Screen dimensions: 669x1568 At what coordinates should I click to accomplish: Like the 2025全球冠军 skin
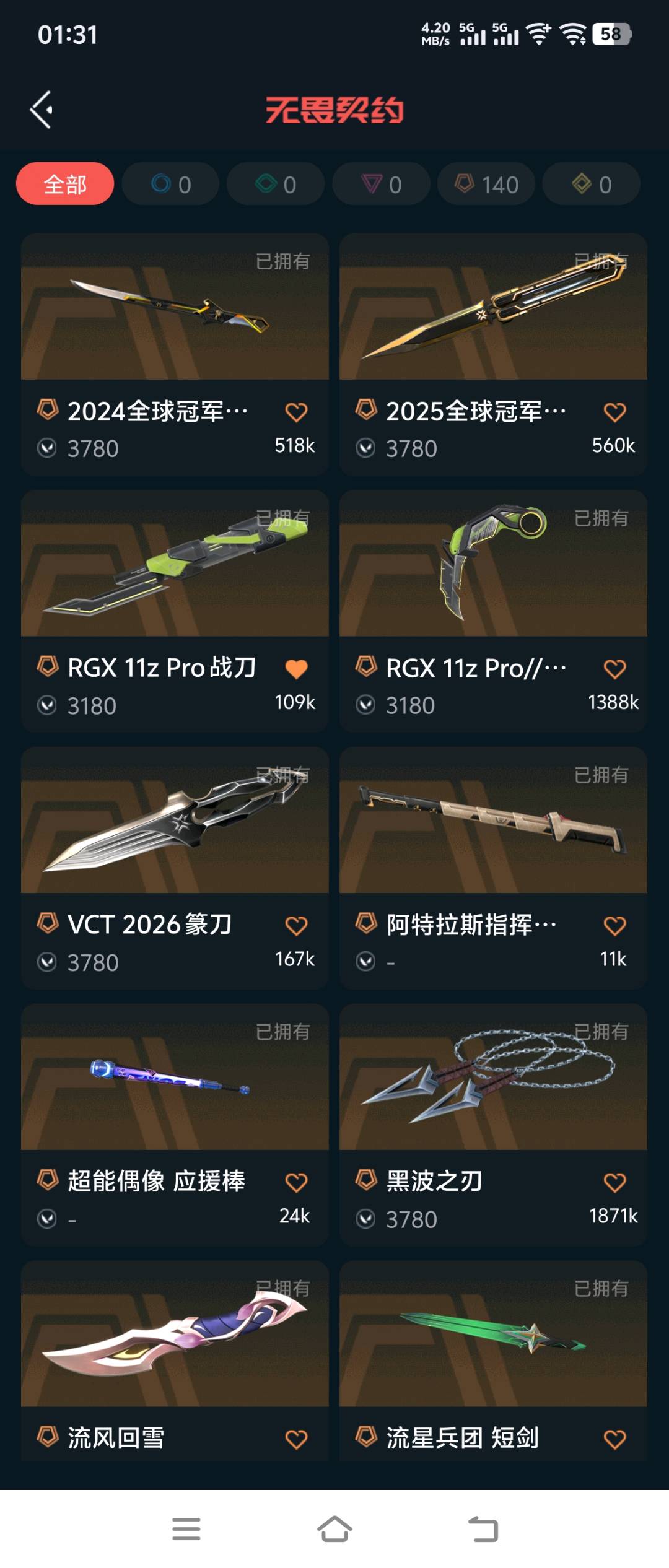[614, 412]
